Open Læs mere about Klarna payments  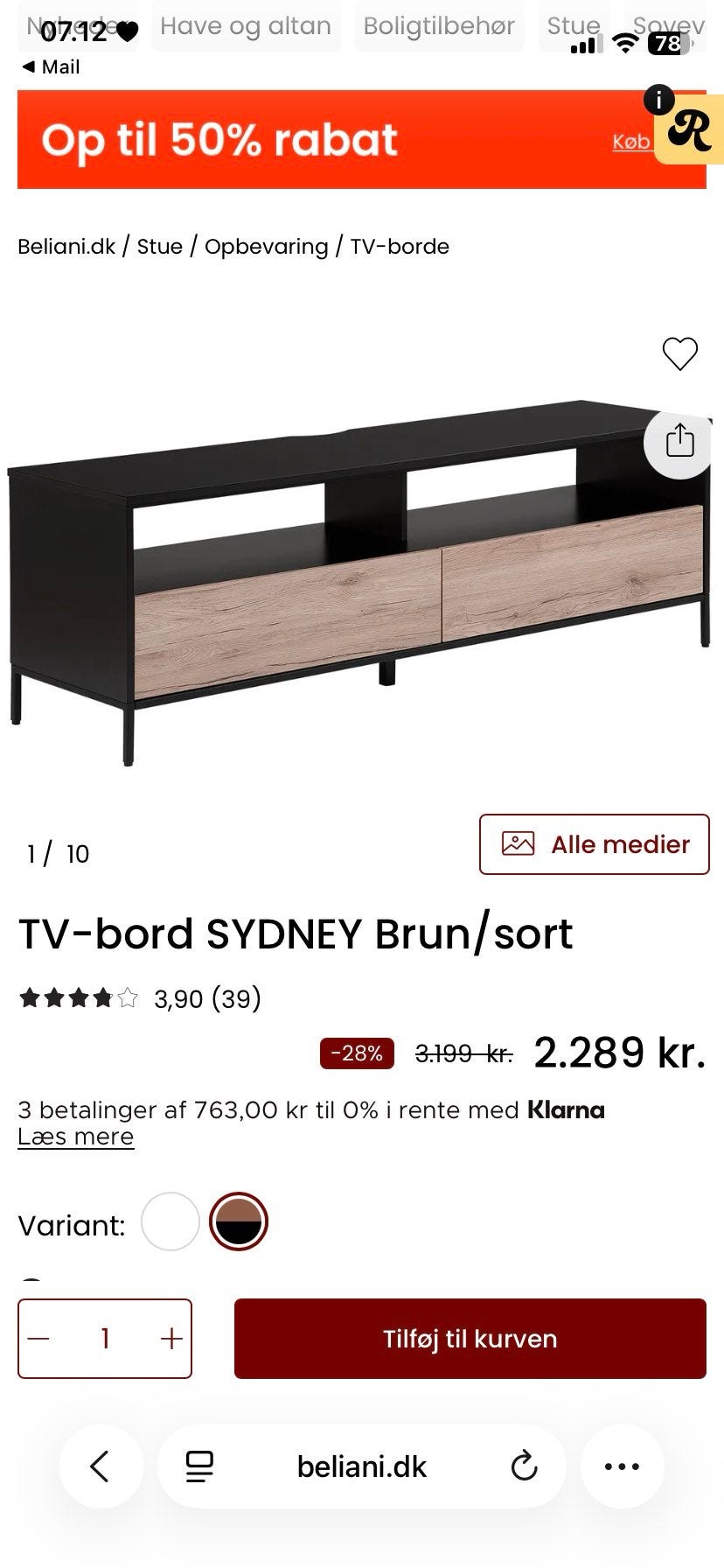click(76, 1137)
